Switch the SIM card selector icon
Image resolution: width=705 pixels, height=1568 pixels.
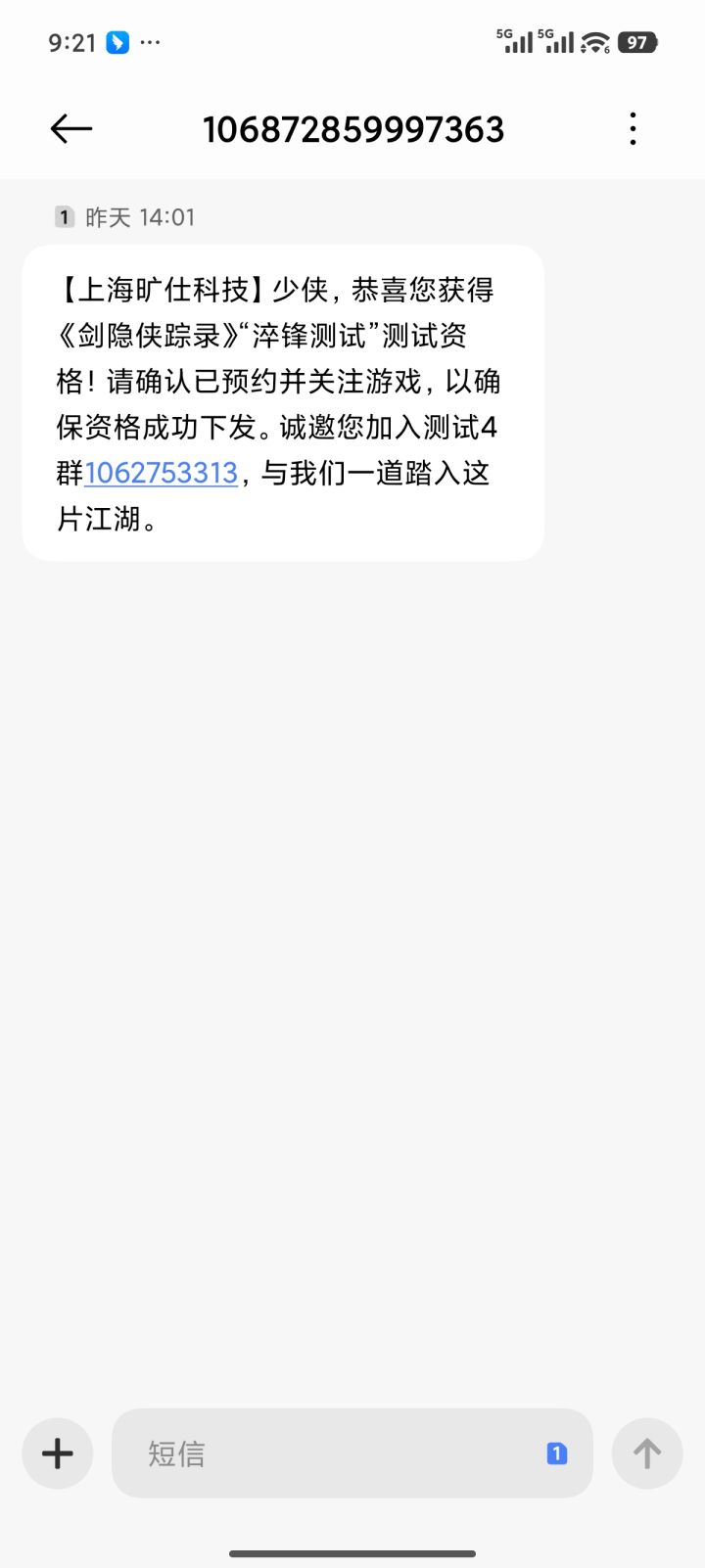coord(556,1453)
